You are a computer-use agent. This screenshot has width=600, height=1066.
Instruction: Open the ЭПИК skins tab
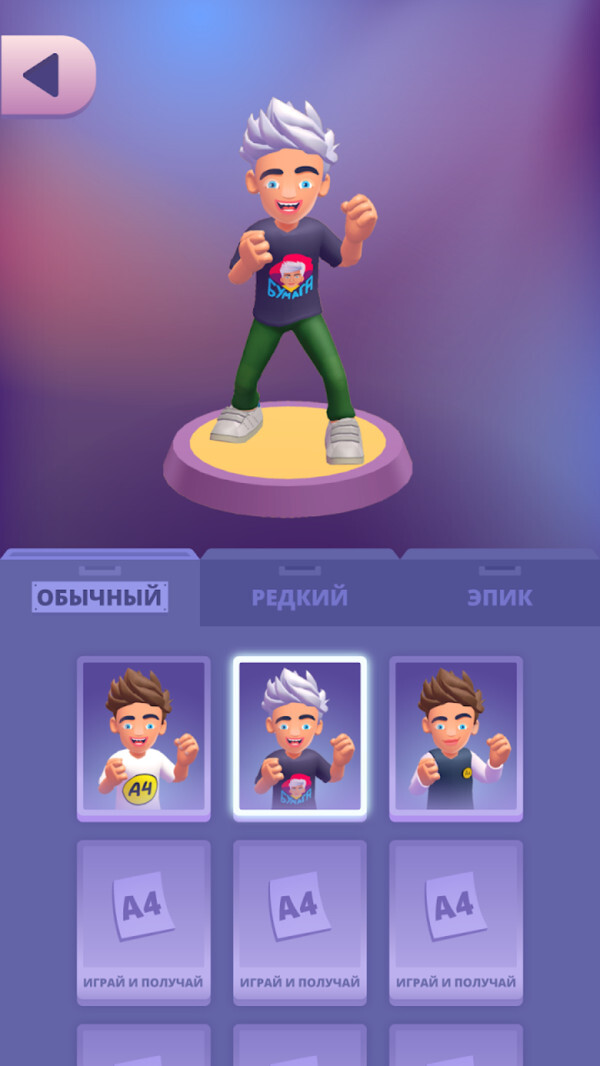[499, 597]
